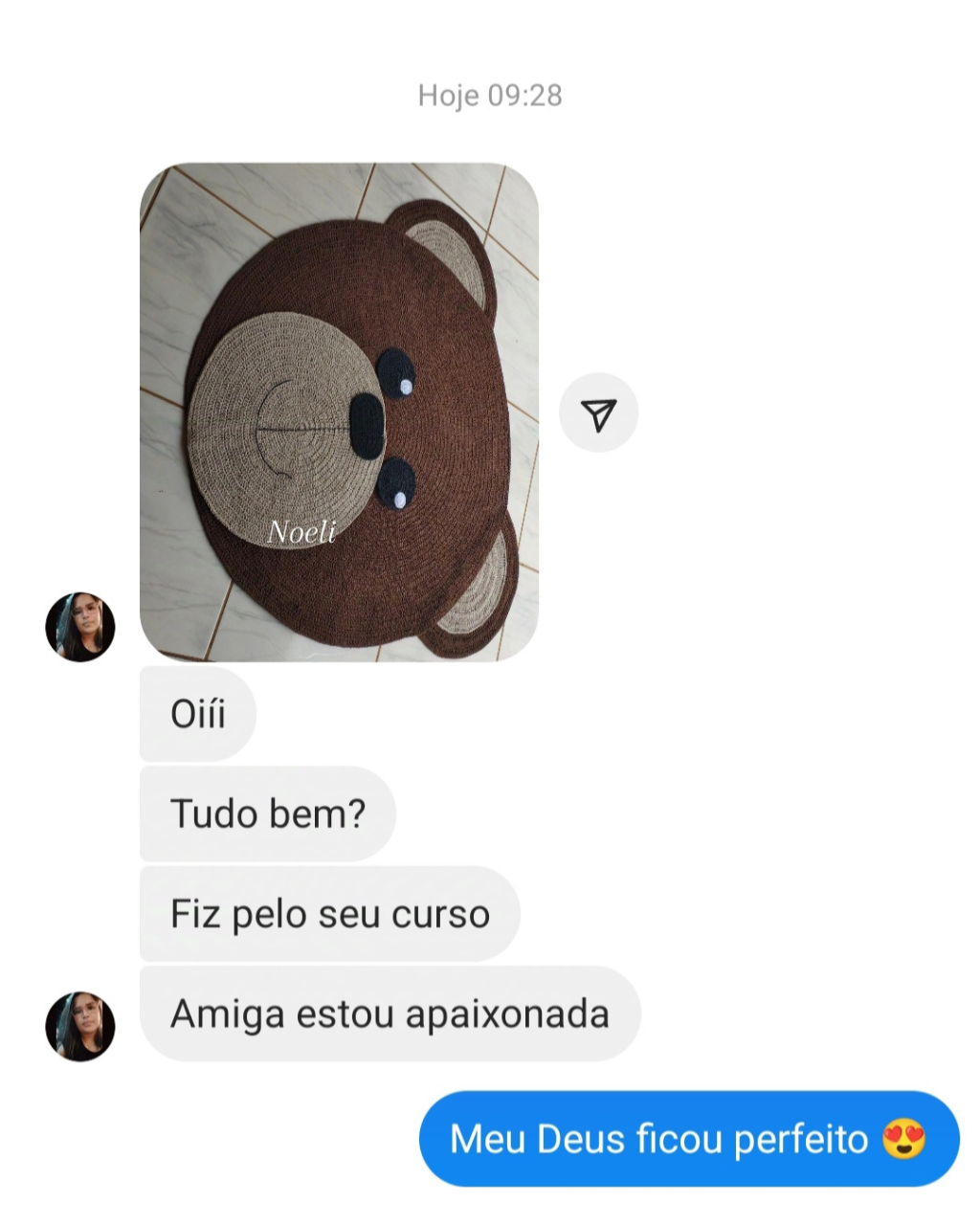Open sender's avatar beside the rug photo
The height and width of the screenshot is (1225, 980).
[80, 627]
